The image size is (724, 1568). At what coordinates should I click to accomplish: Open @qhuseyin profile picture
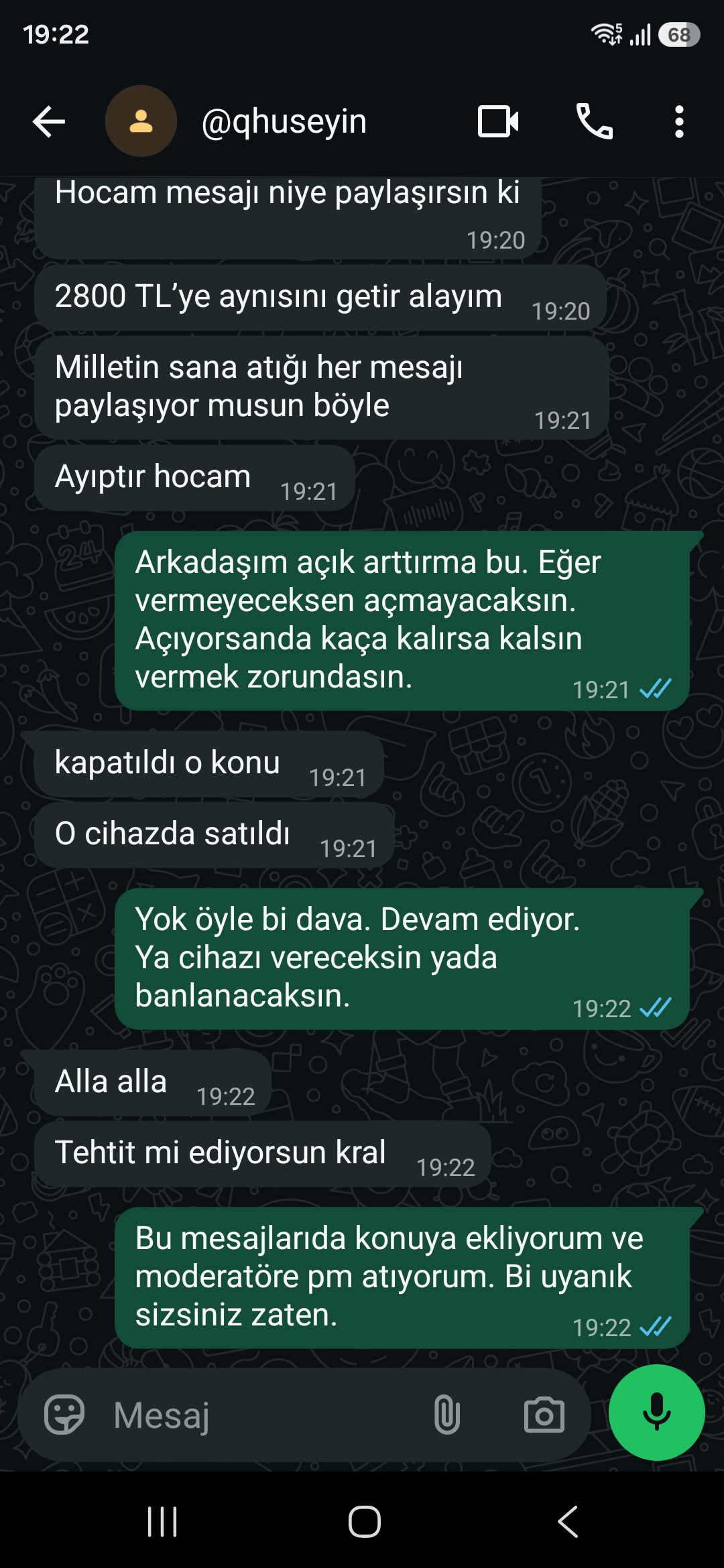(141, 121)
